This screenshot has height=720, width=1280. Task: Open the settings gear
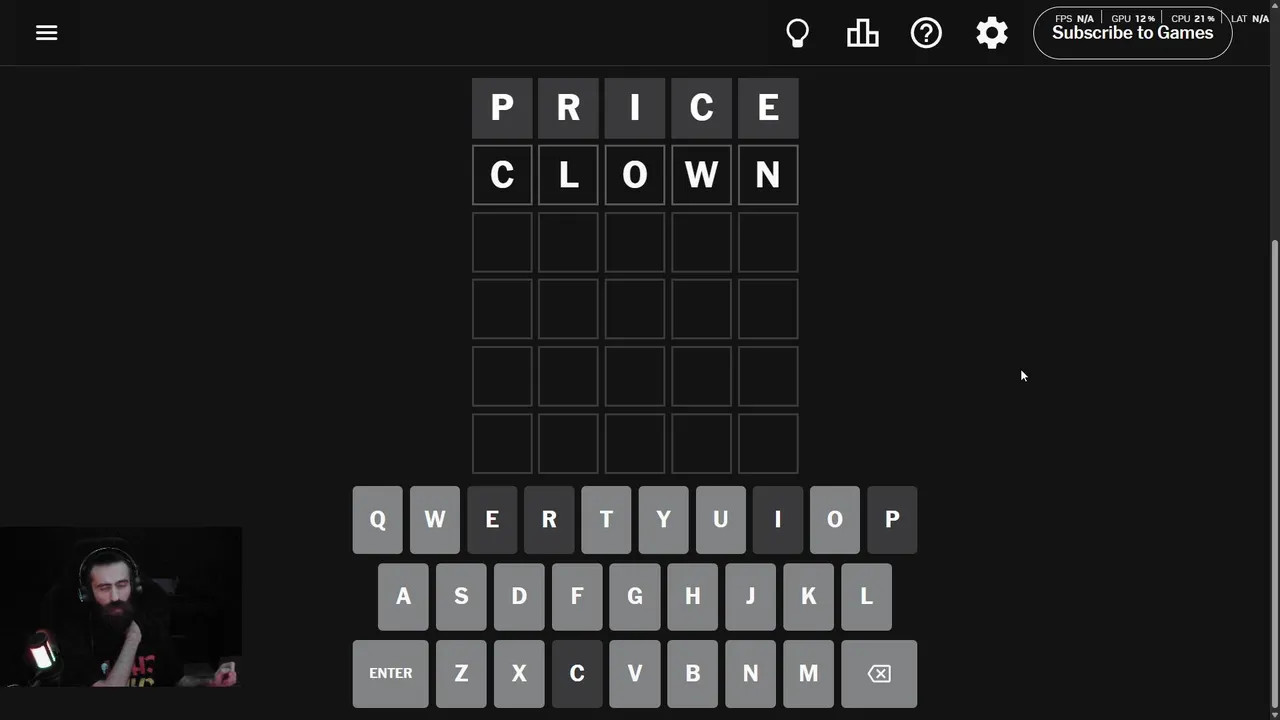[x=991, y=33]
